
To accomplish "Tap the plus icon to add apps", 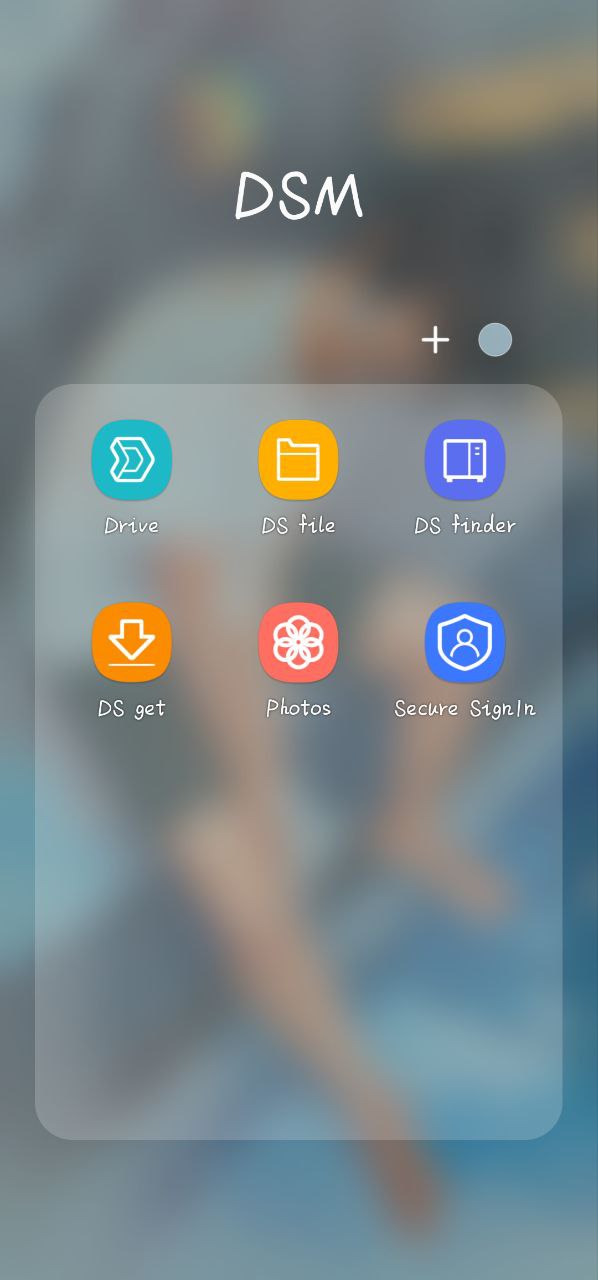I will pos(435,340).
